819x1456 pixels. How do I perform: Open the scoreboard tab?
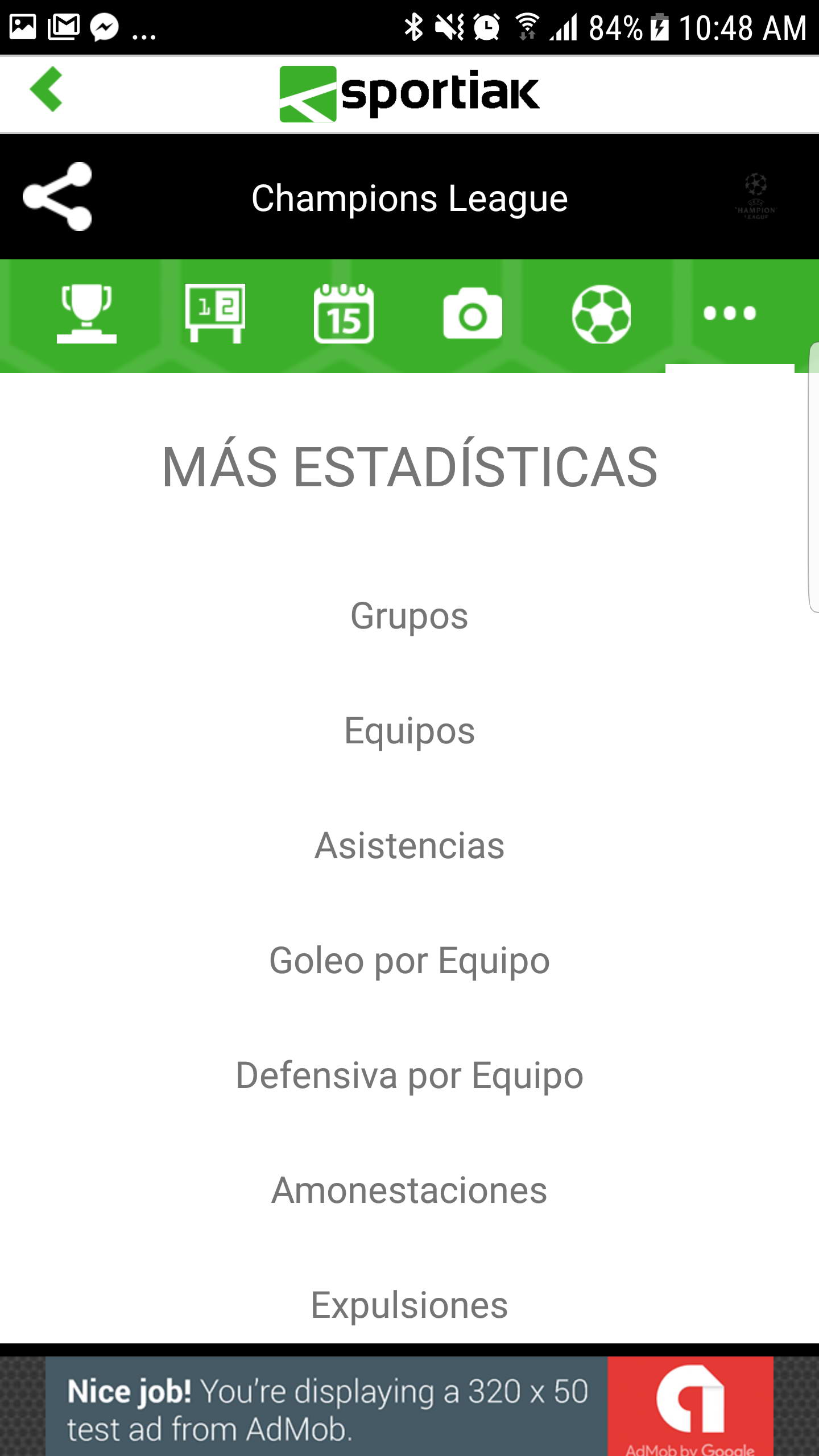coord(215,314)
